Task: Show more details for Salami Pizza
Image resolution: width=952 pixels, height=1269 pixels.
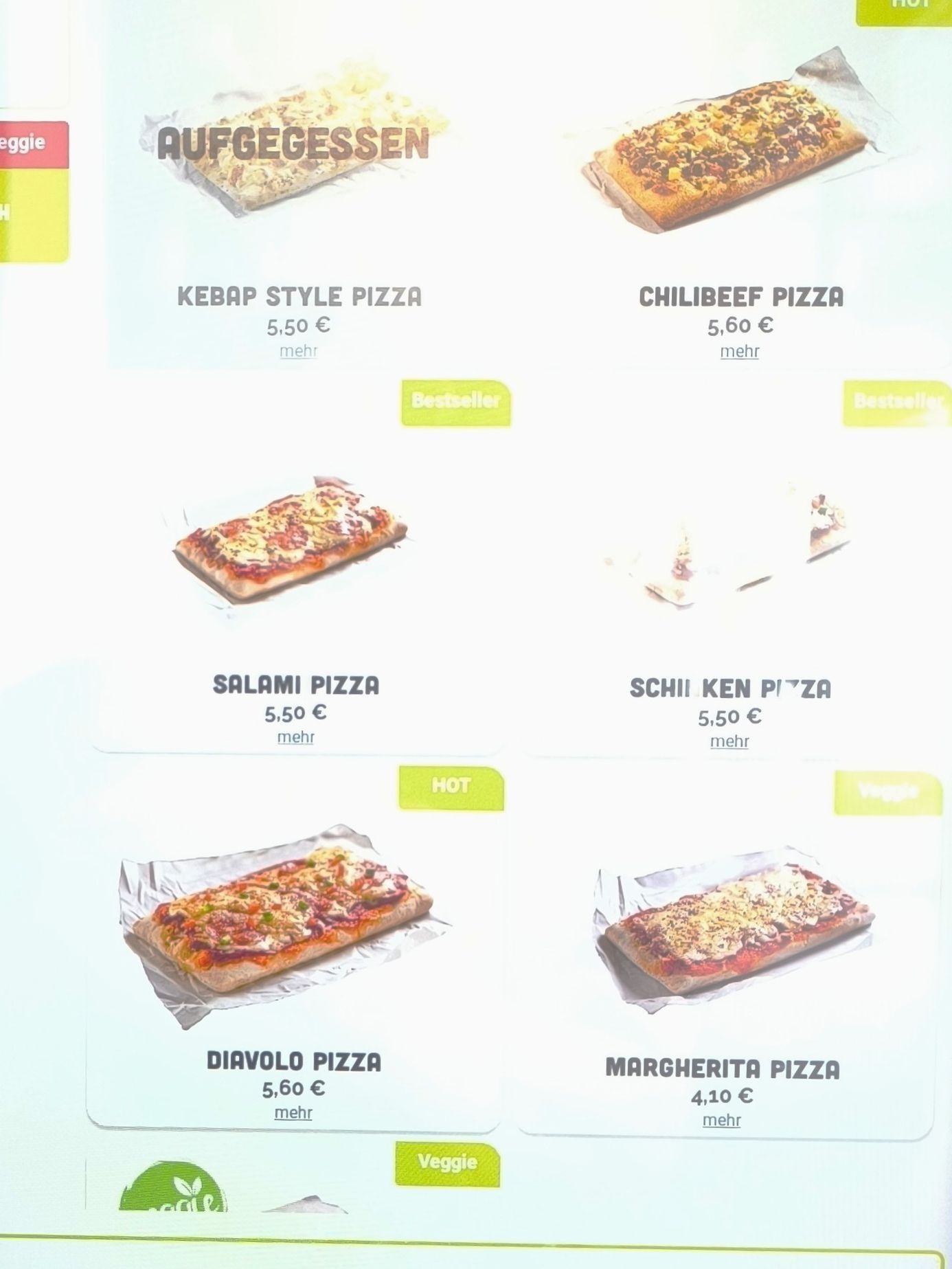Action: pyautogui.click(x=295, y=737)
